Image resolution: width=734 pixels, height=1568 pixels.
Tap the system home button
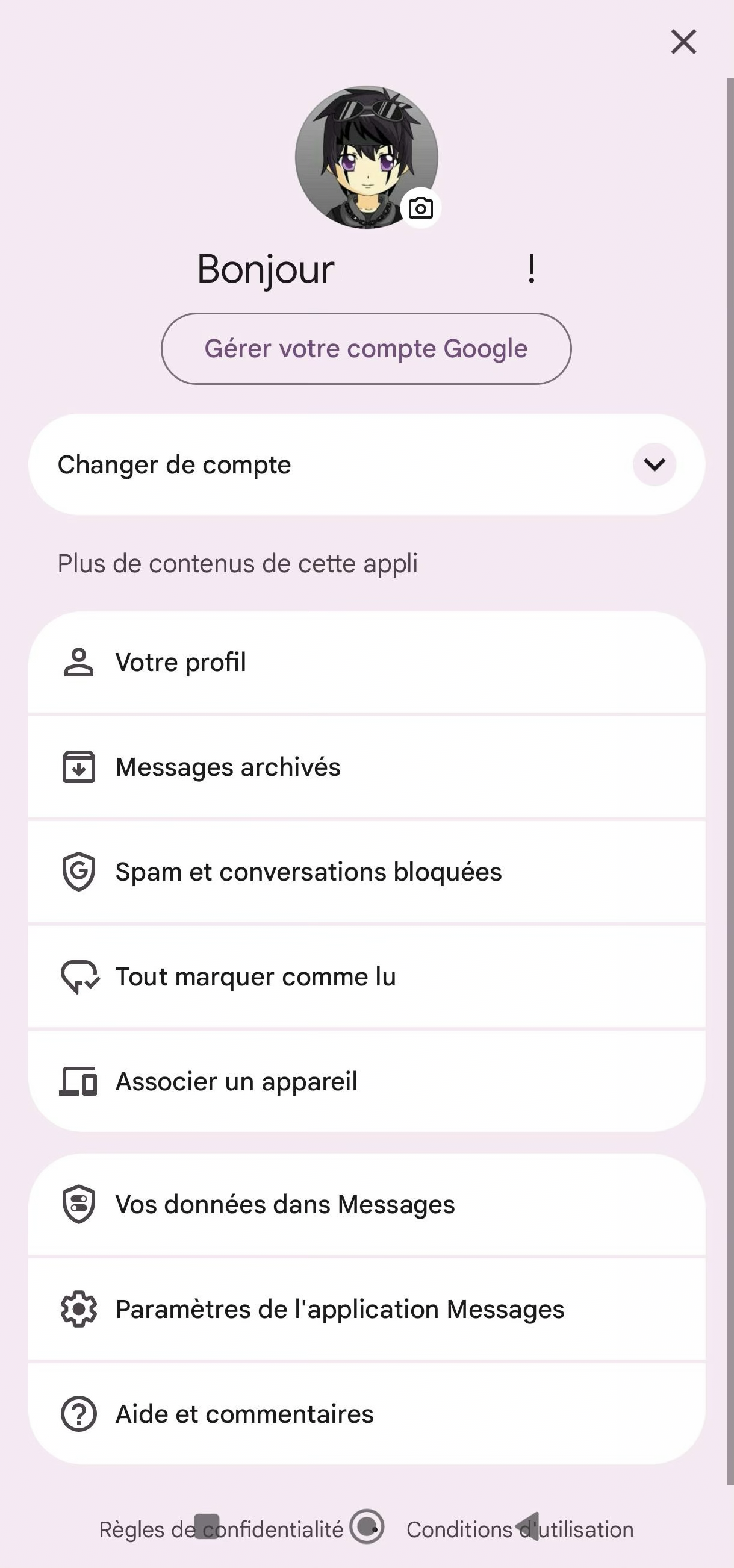point(367,1526)
